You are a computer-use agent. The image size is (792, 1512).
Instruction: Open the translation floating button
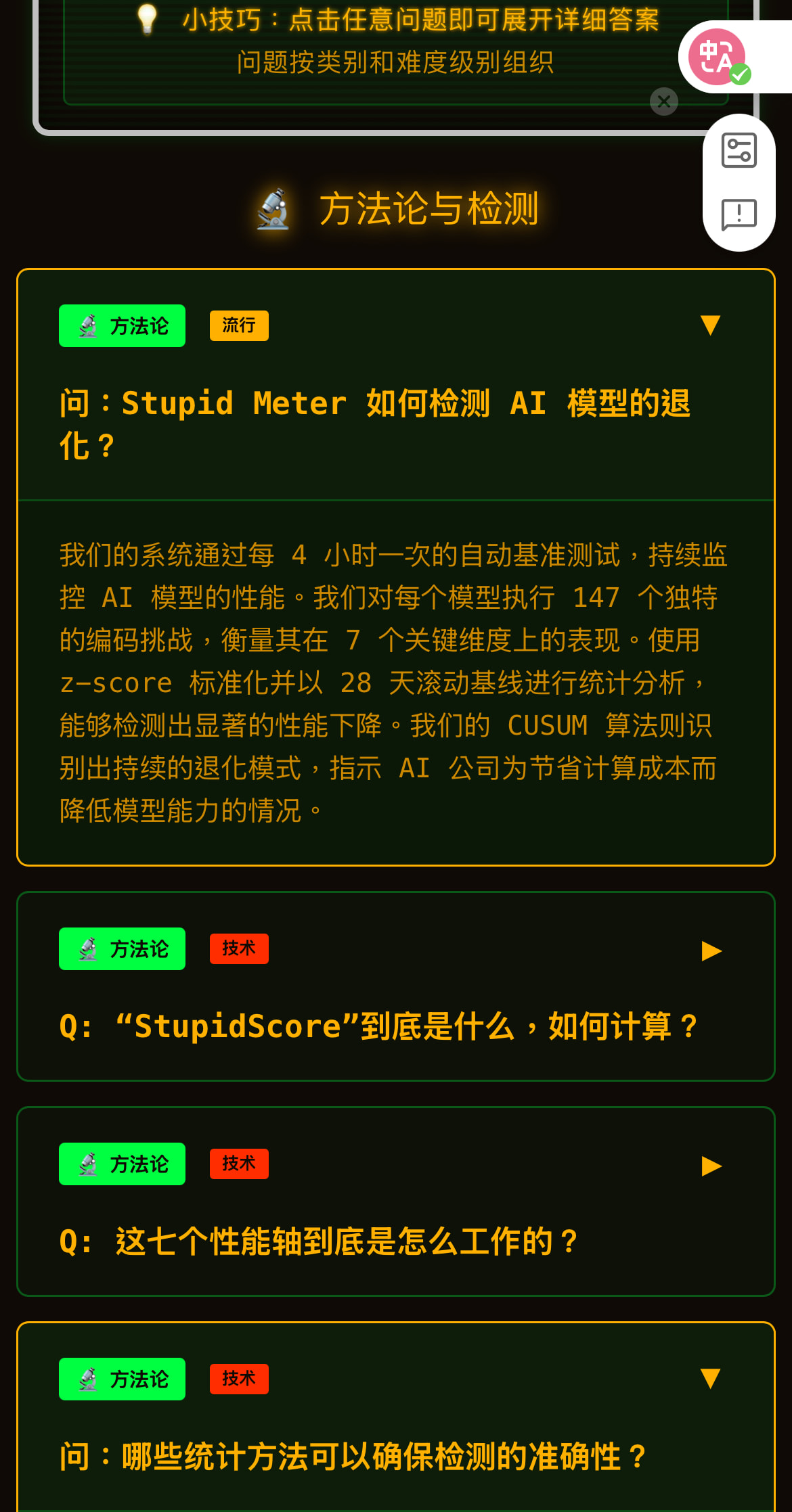pos(718,57)
